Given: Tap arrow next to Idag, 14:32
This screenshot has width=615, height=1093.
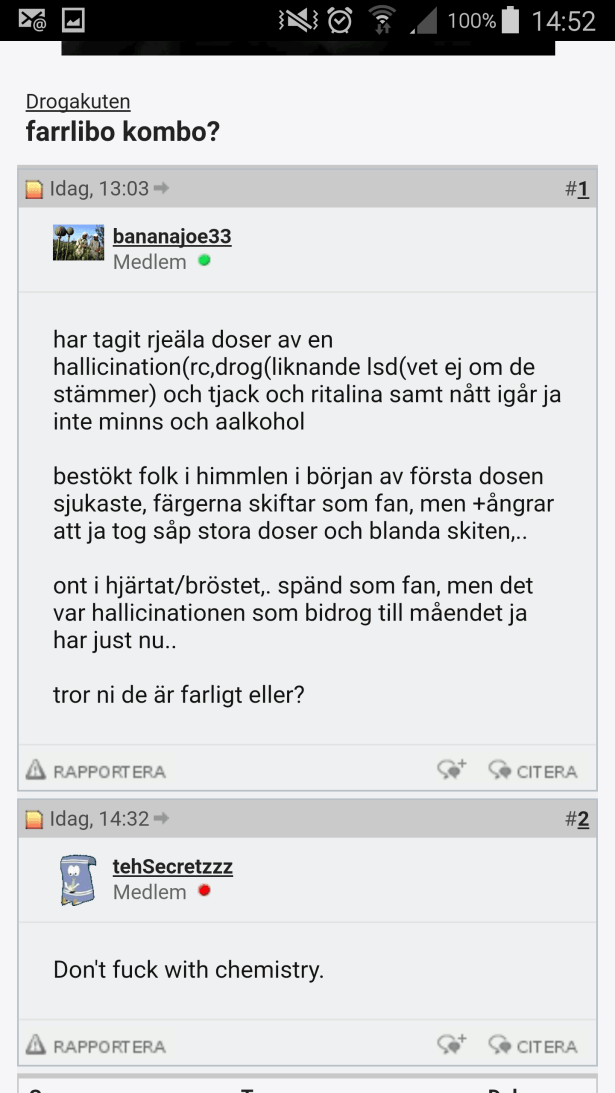Looking at the screenshot, I should point(161,819).
